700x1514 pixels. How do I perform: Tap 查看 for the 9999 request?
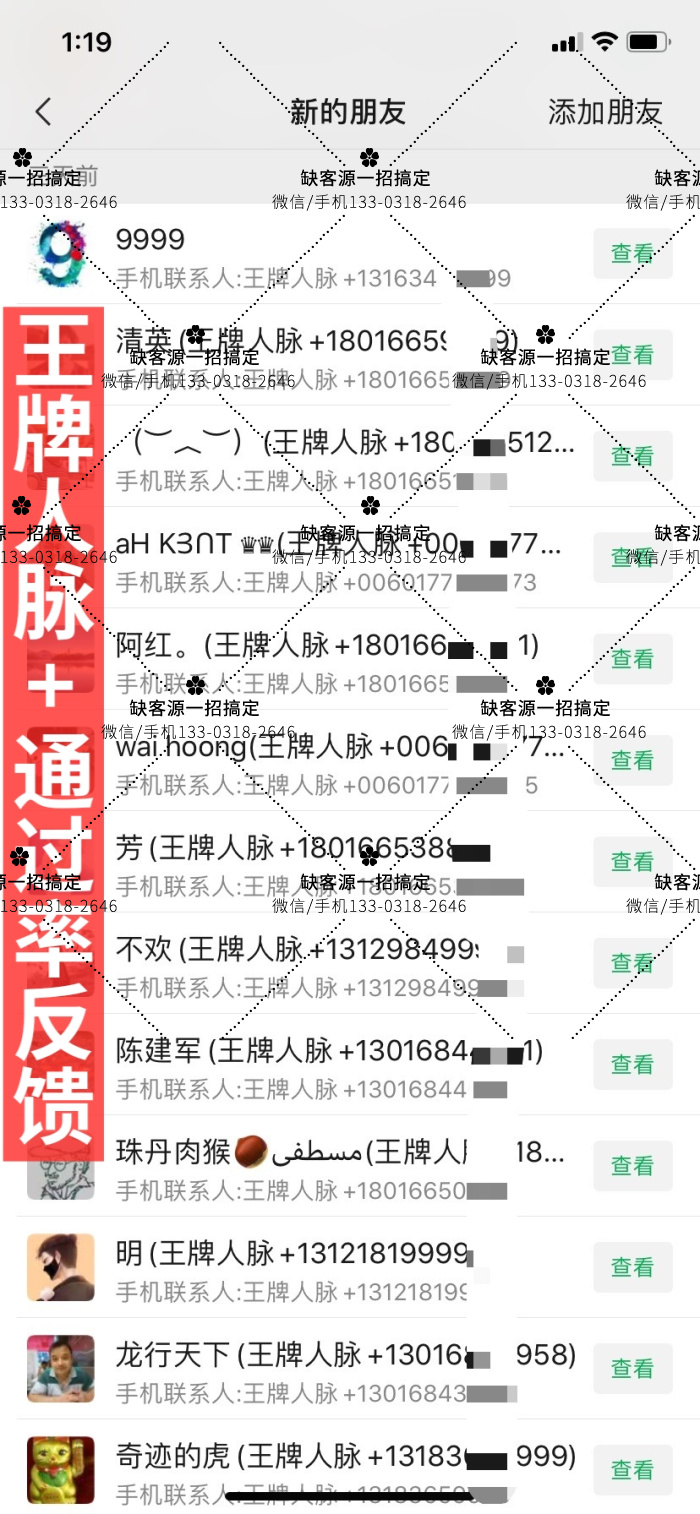click(632, 254)
